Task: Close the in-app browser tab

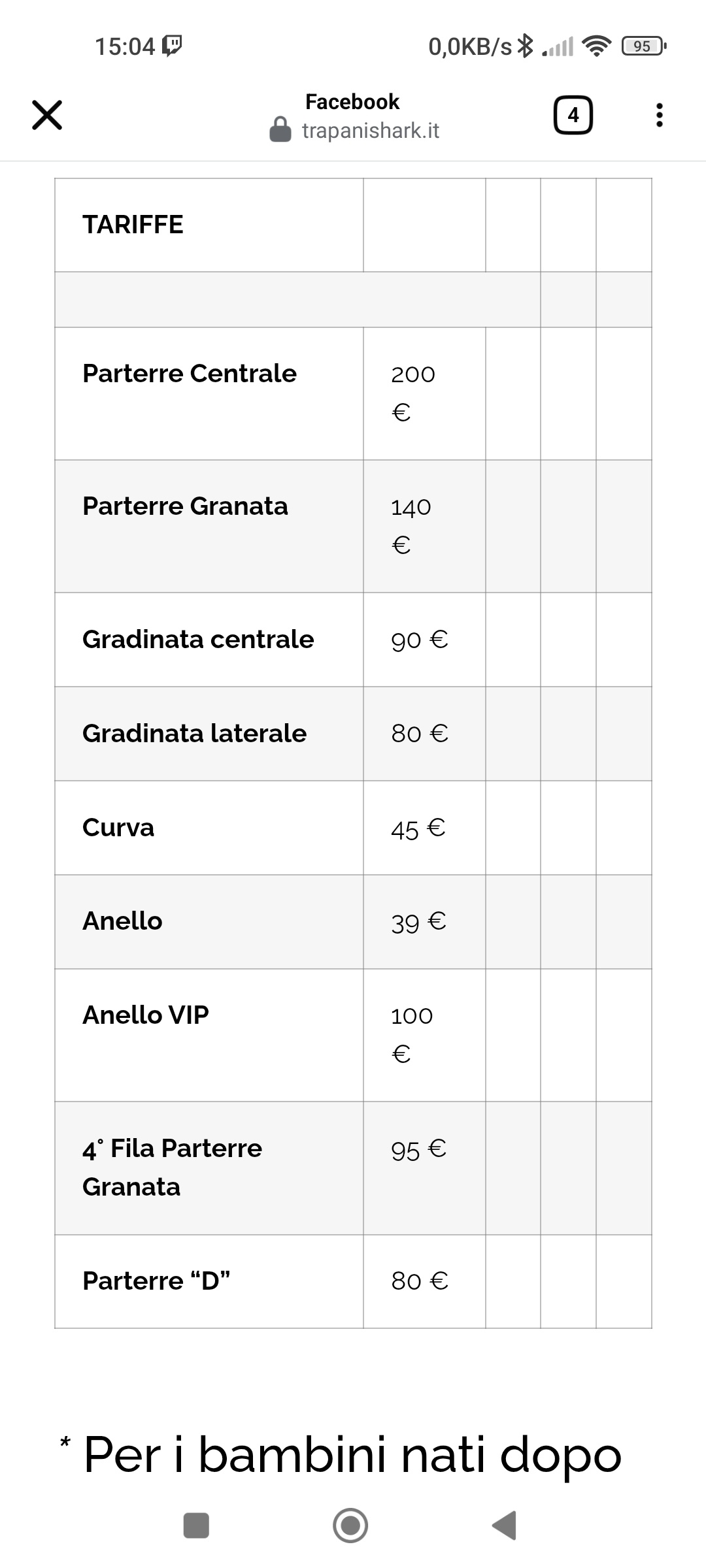Action: point(47,115)
